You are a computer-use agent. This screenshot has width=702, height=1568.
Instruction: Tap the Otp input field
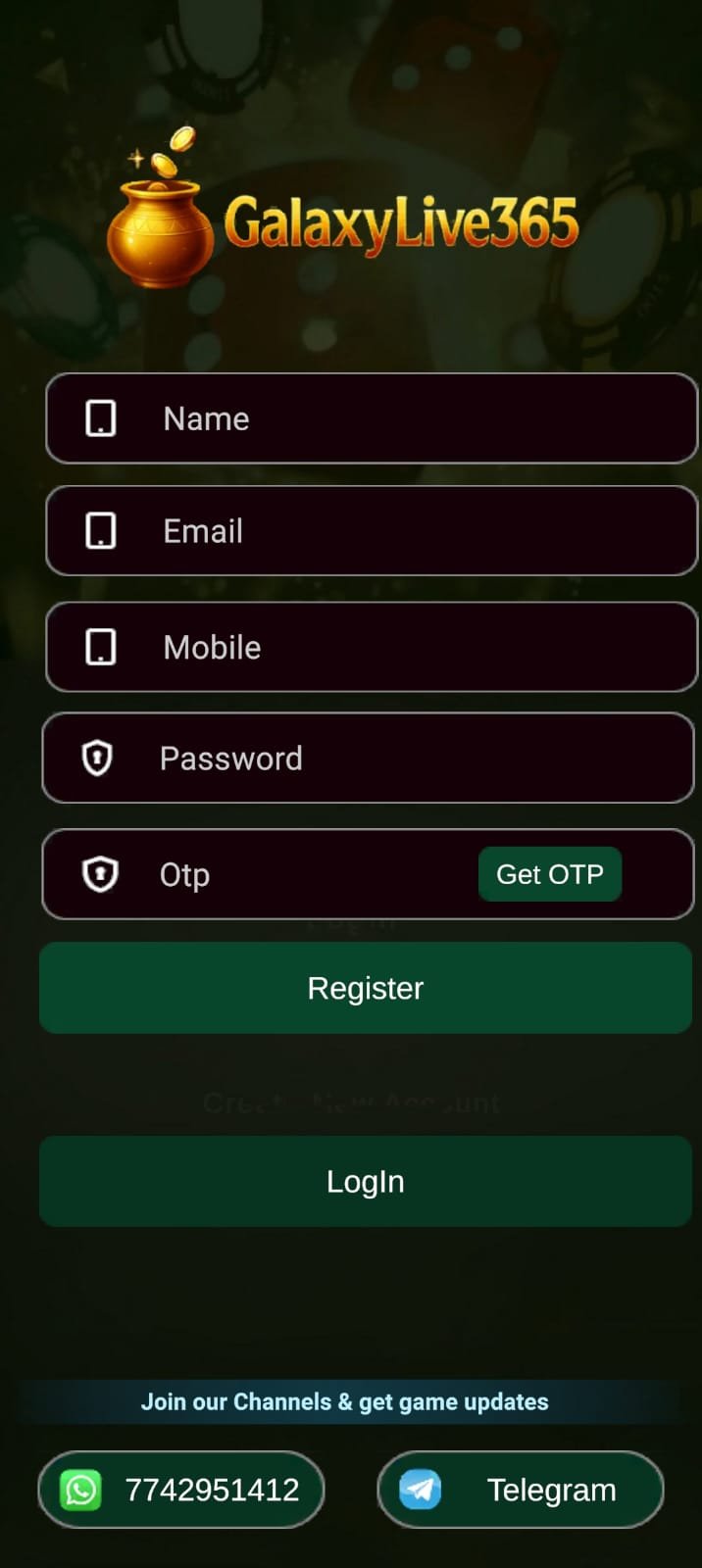[294, 874]
